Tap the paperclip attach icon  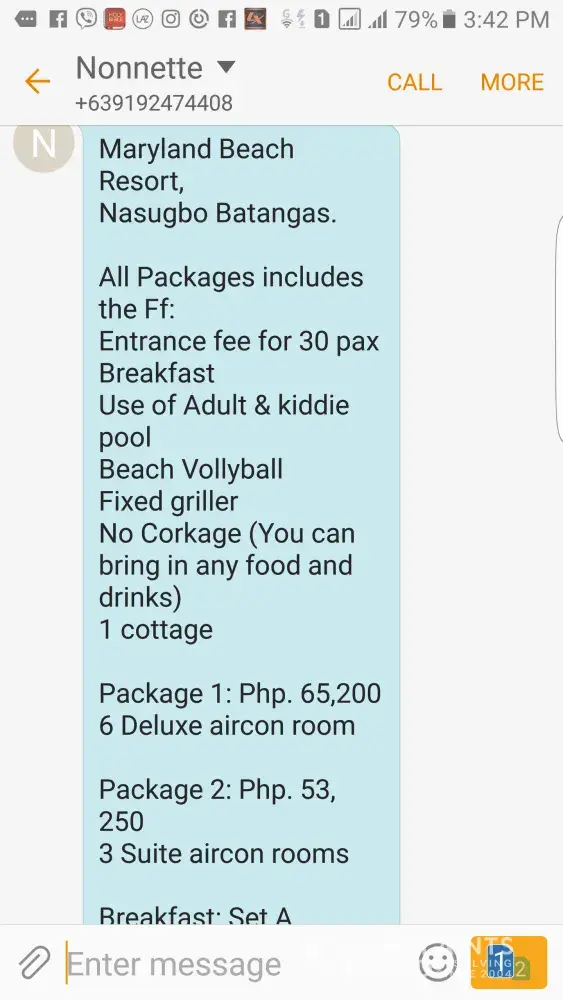34,963
